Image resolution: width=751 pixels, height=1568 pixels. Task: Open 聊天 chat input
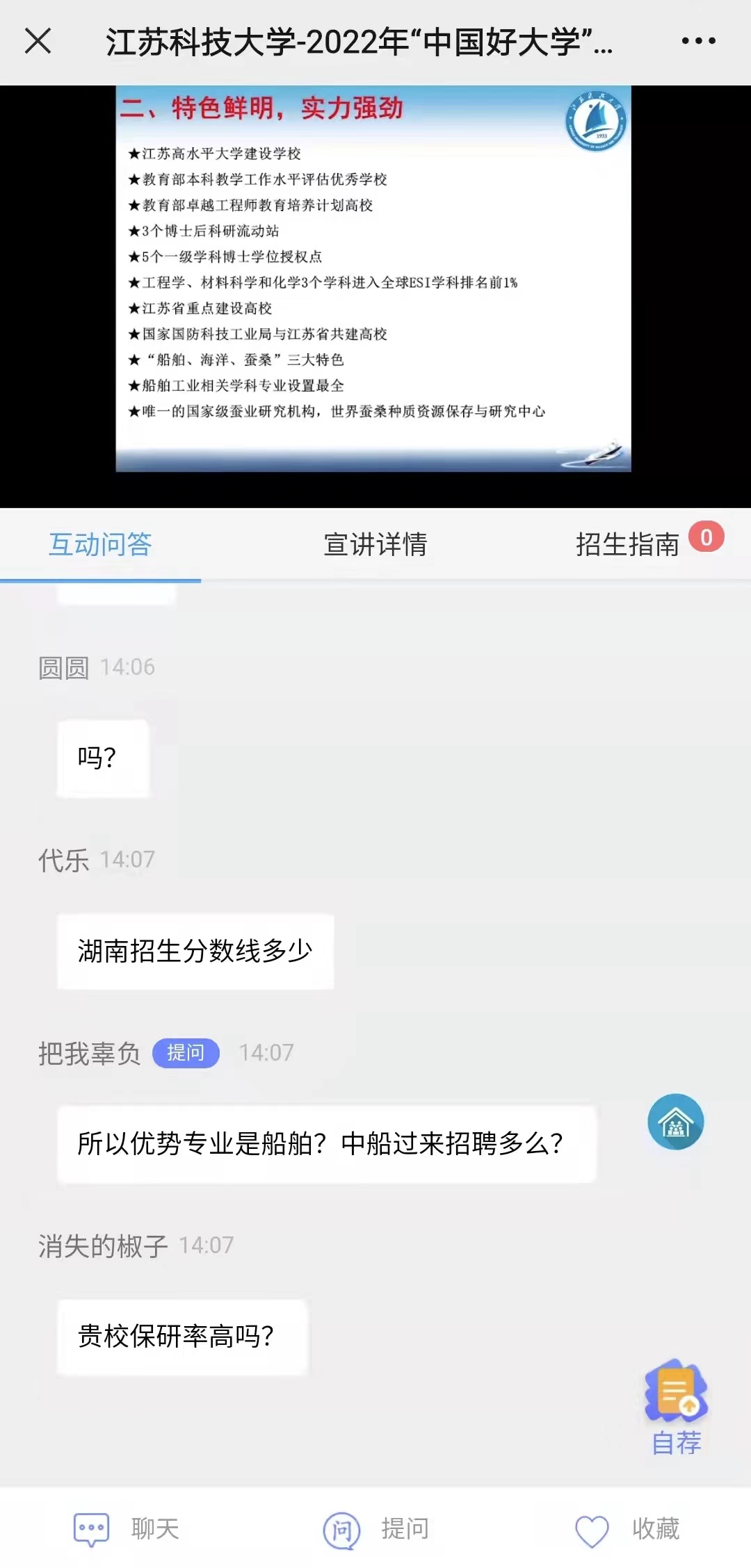click(x=127, y=1529)
